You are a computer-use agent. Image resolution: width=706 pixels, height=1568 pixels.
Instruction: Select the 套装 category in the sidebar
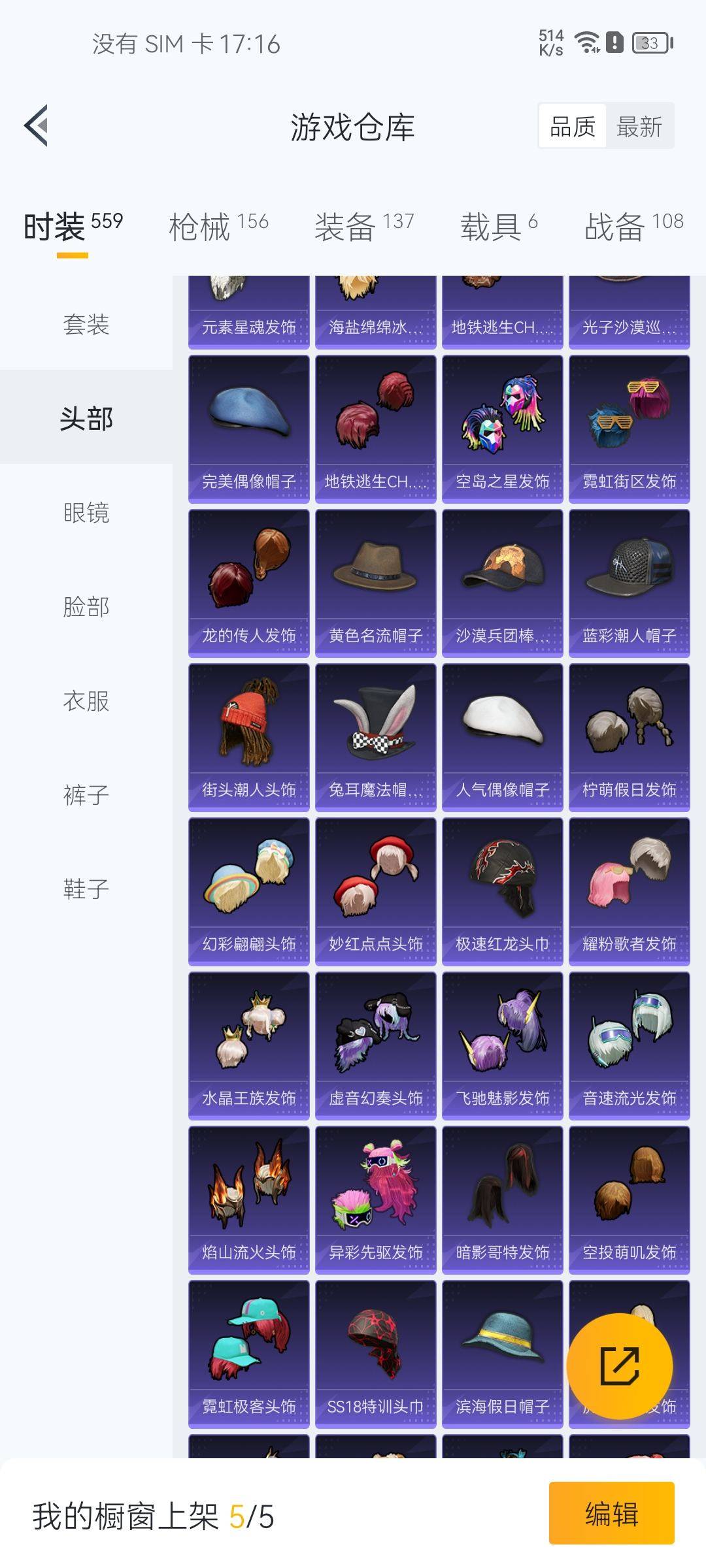click(86, 324)
